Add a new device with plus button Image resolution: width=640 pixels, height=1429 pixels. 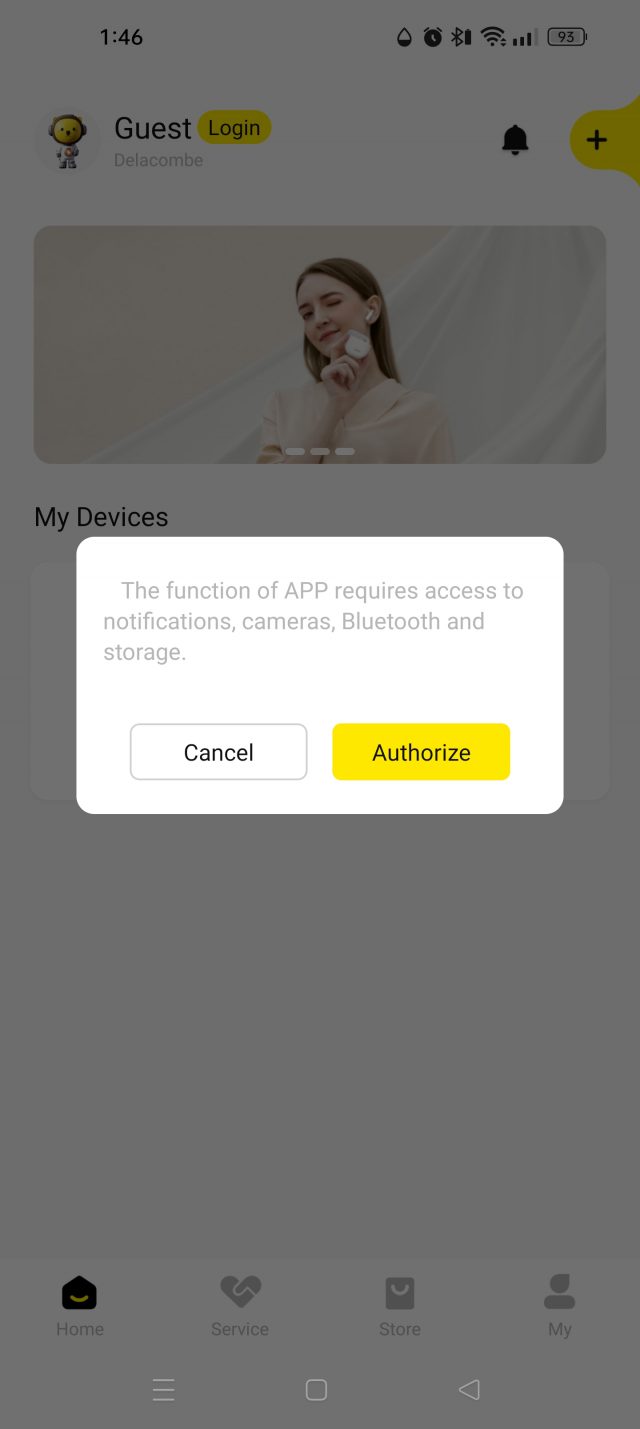click(x=597, y=140)
